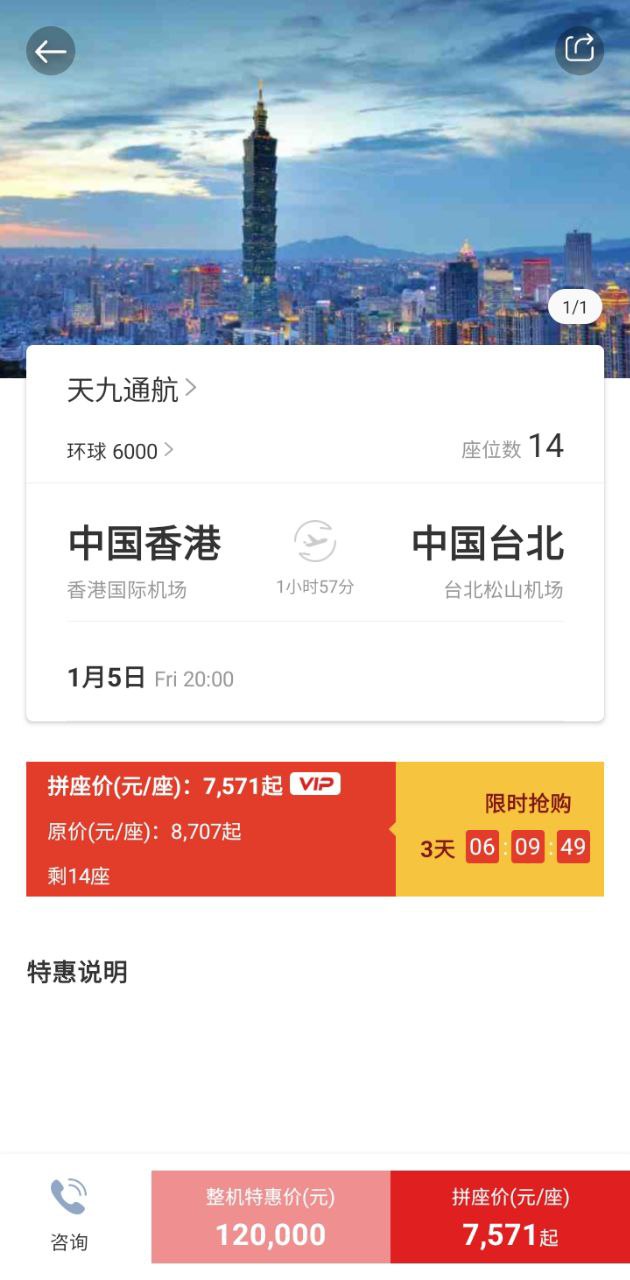Book 拼座价 7,571起 seat-sharing option
Screen dimensions: 630x1280
click(x=510, y=1217)
